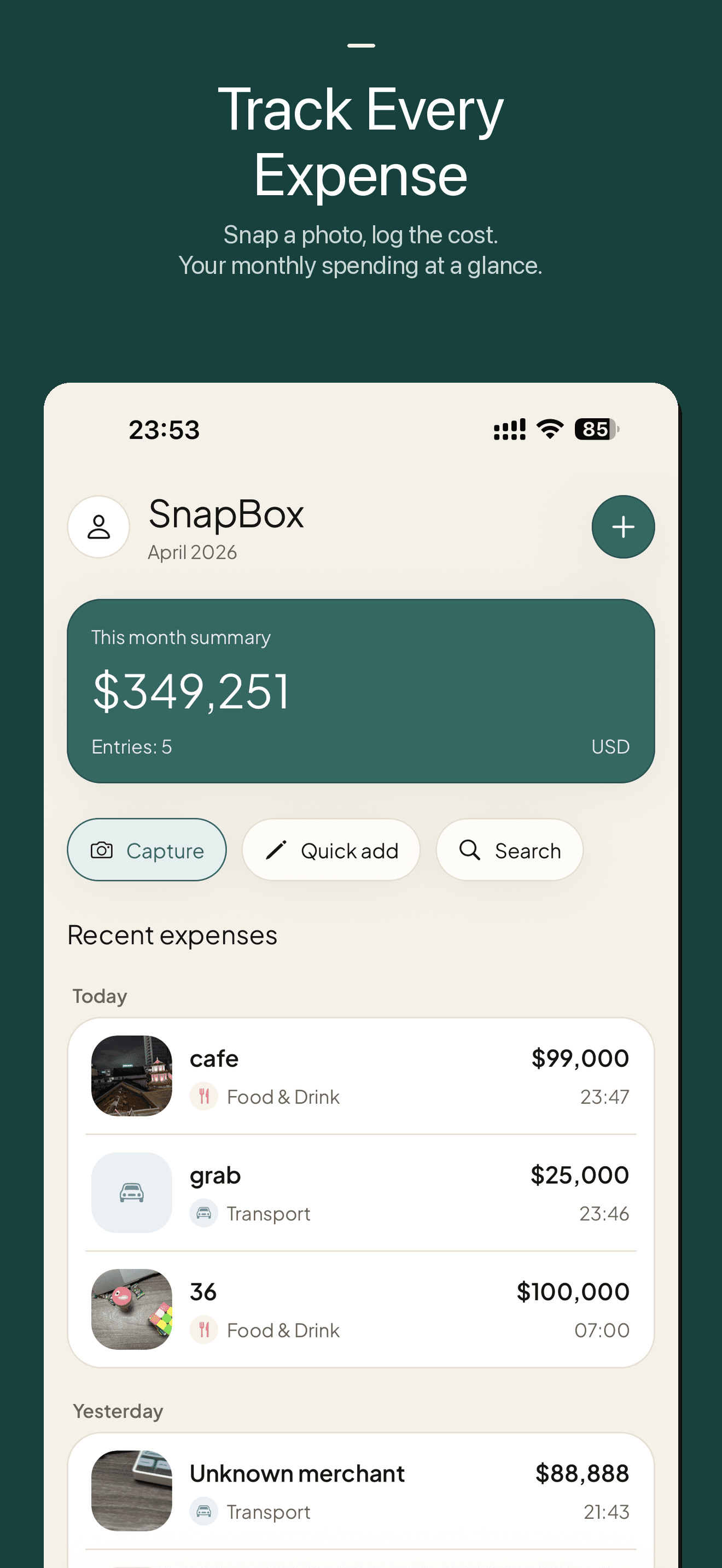Tap the Food & Drink icon on the 36 entry
The height and width of the screenshot is (1568, 722).
205,1330
